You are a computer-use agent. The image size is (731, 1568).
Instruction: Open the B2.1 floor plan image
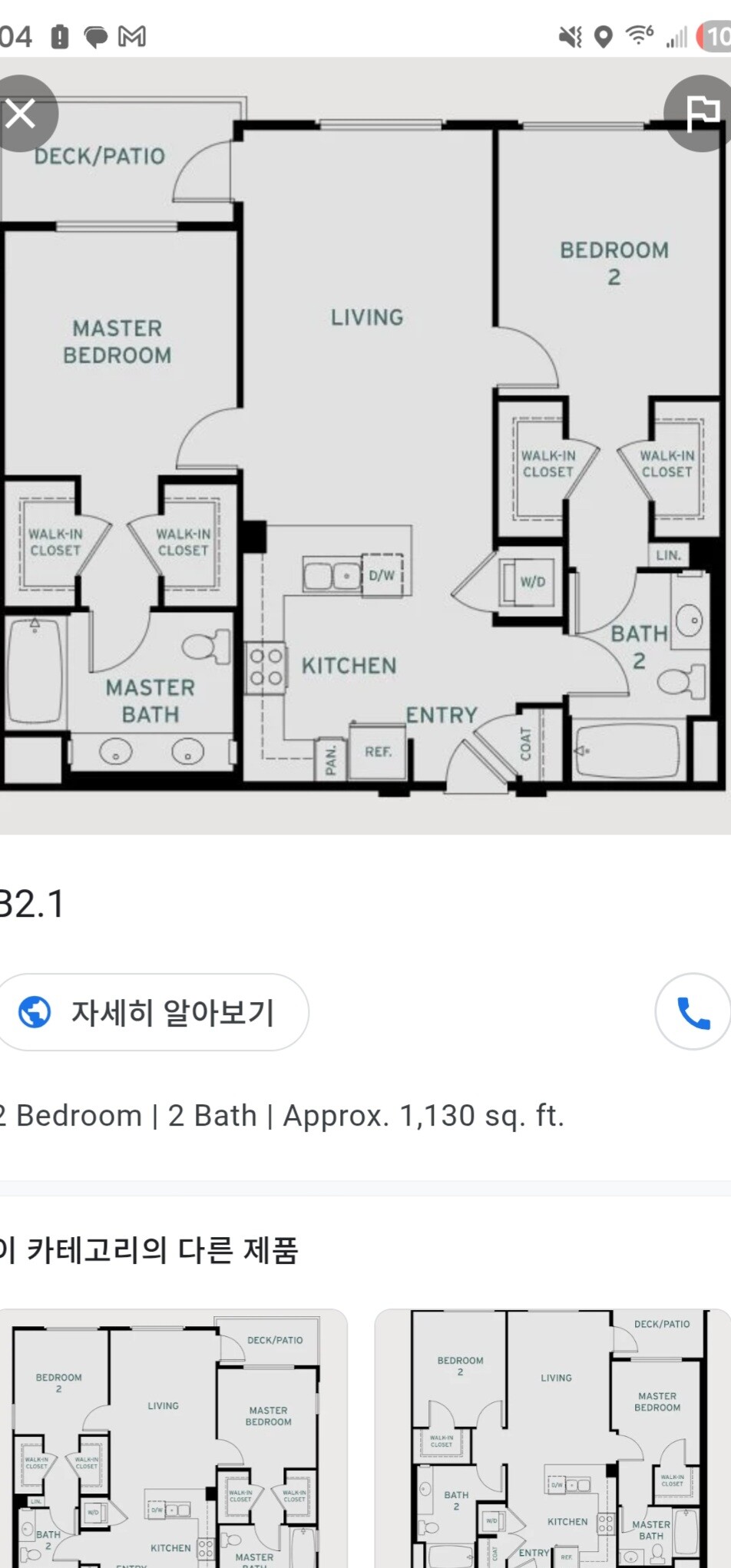point(365,445)
